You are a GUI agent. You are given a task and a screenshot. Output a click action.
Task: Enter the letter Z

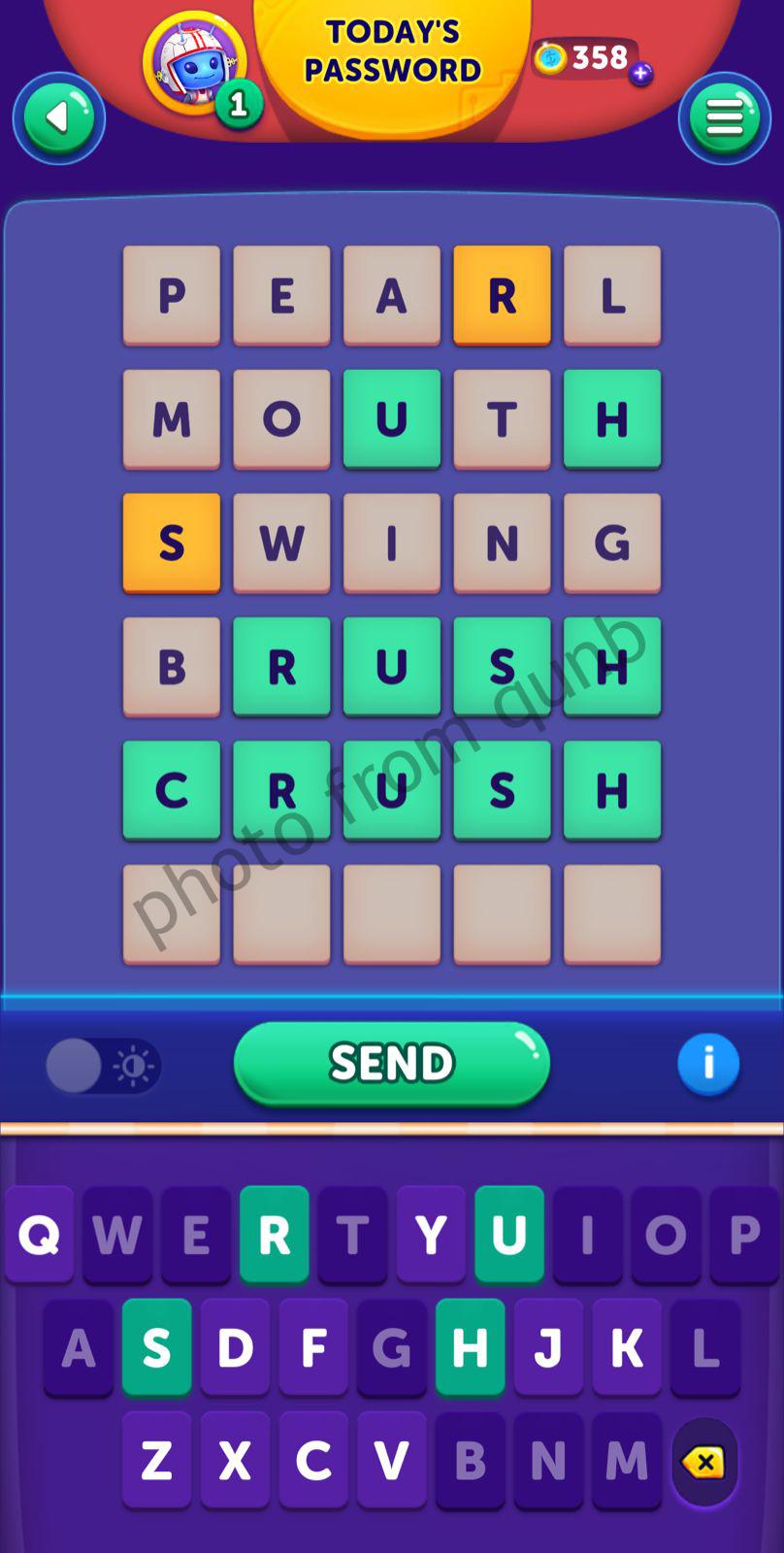[157, 1459]
